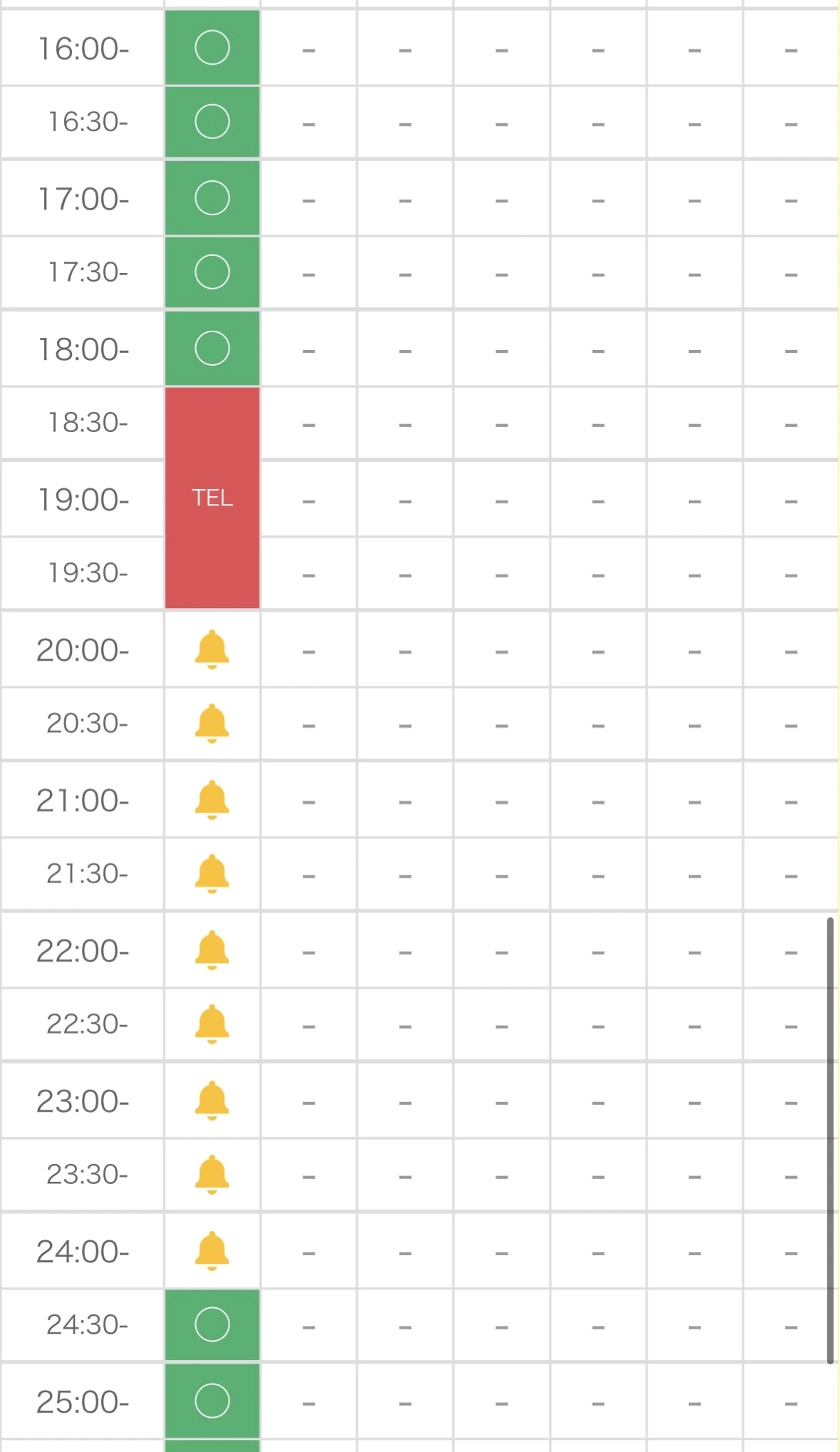
Task: Set the bell alert at 24:00
Action: pyautogui.click(x=212, y=1251)
